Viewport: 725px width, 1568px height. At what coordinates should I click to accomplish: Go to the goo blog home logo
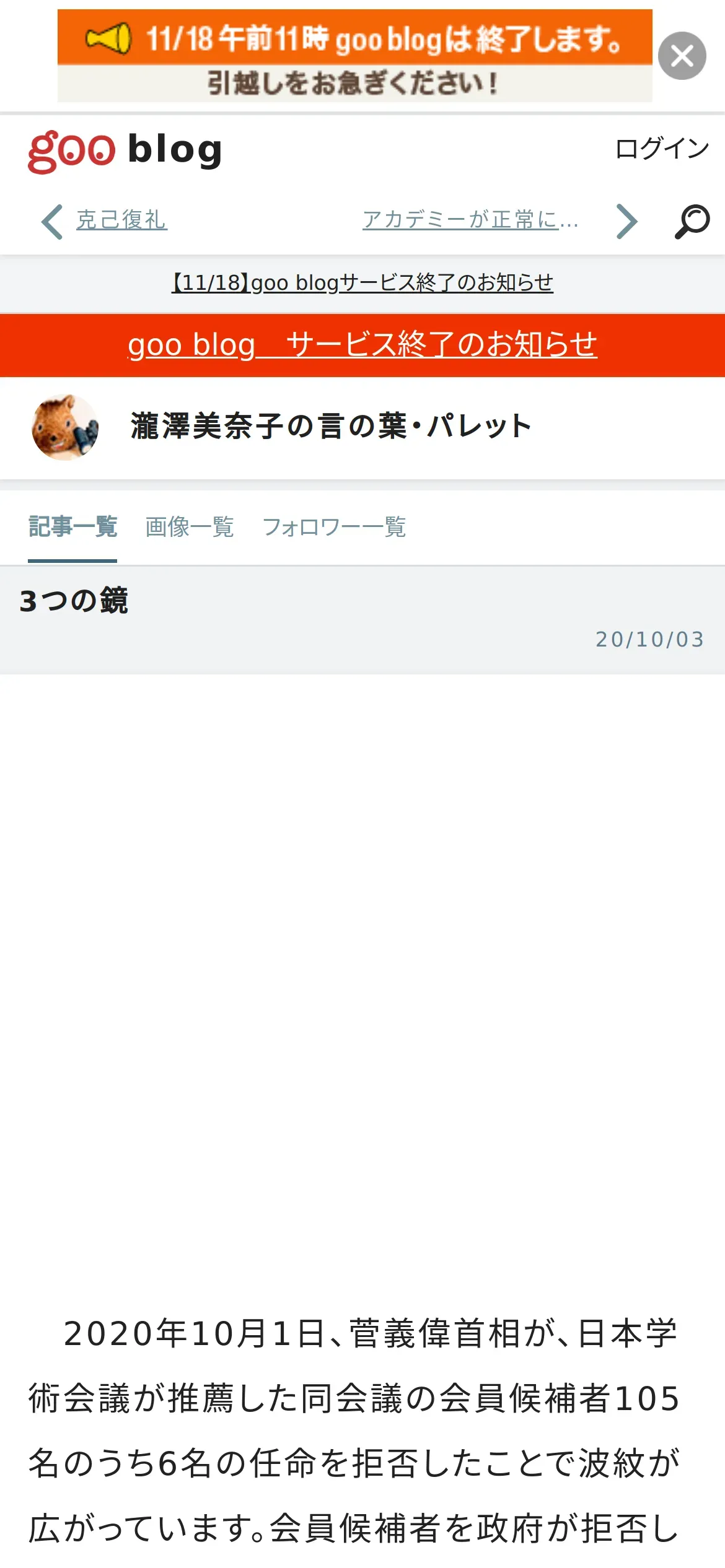point(125,150)
